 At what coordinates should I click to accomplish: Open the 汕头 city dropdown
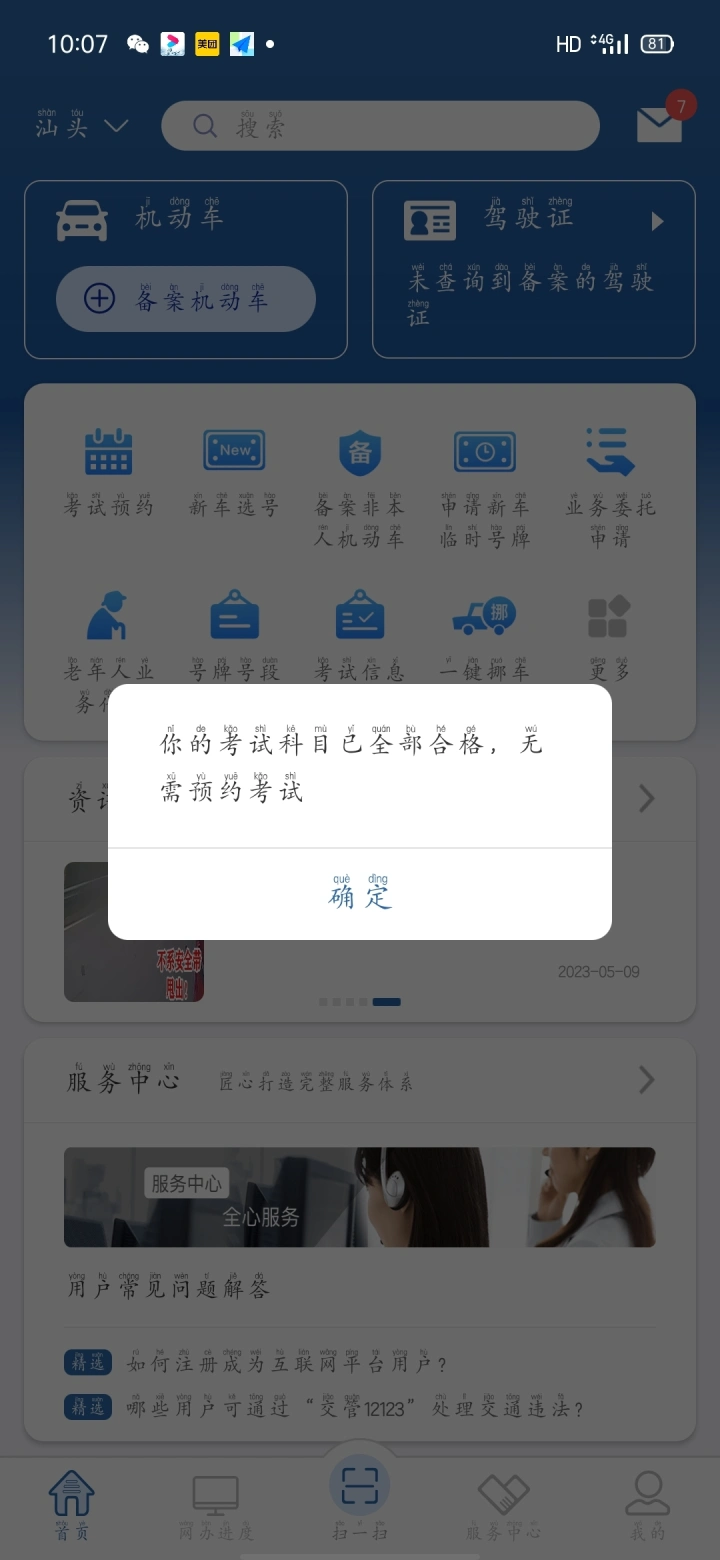[x=82, y=125]
